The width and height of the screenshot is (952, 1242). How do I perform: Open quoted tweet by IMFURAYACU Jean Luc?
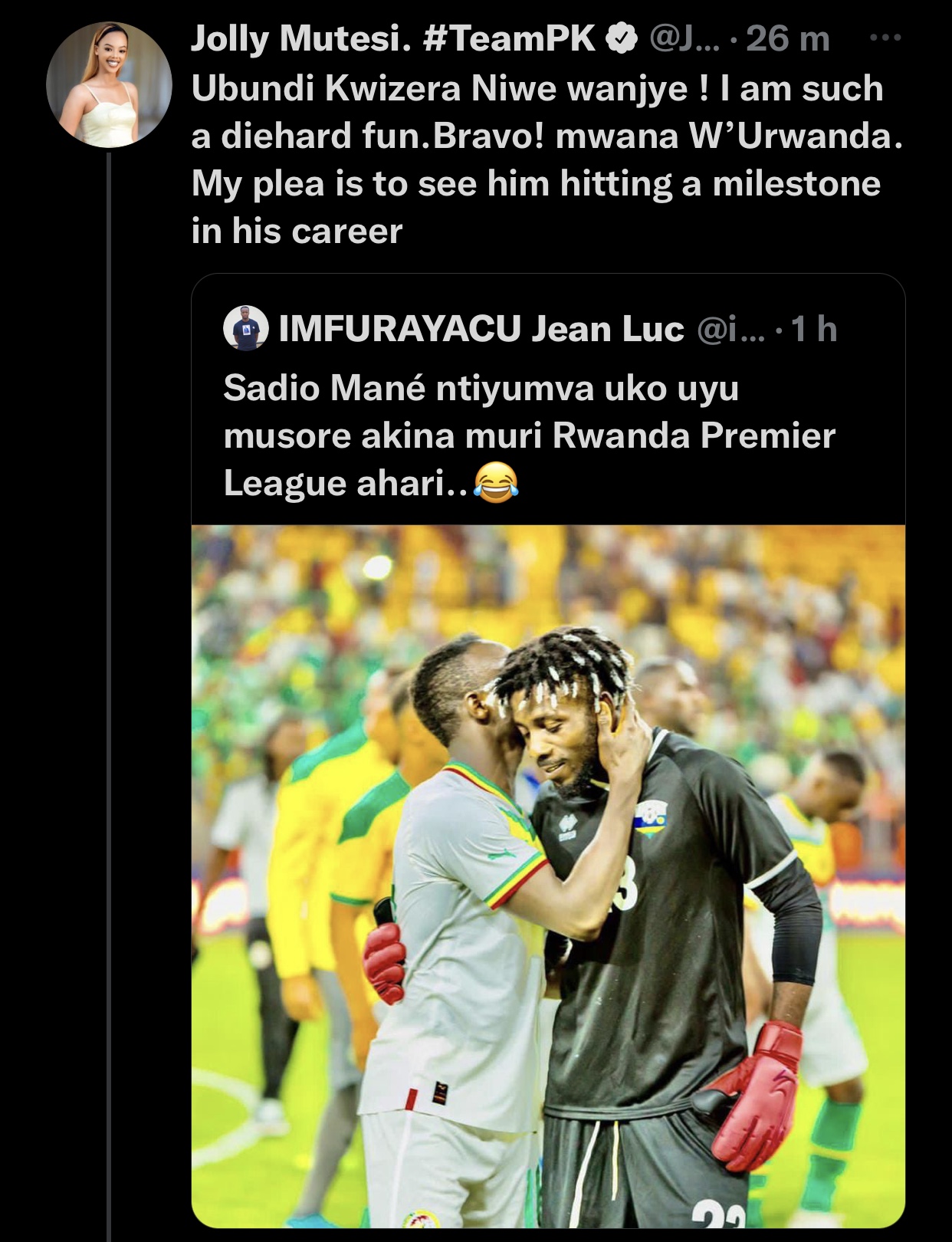(x=529, y=435)
